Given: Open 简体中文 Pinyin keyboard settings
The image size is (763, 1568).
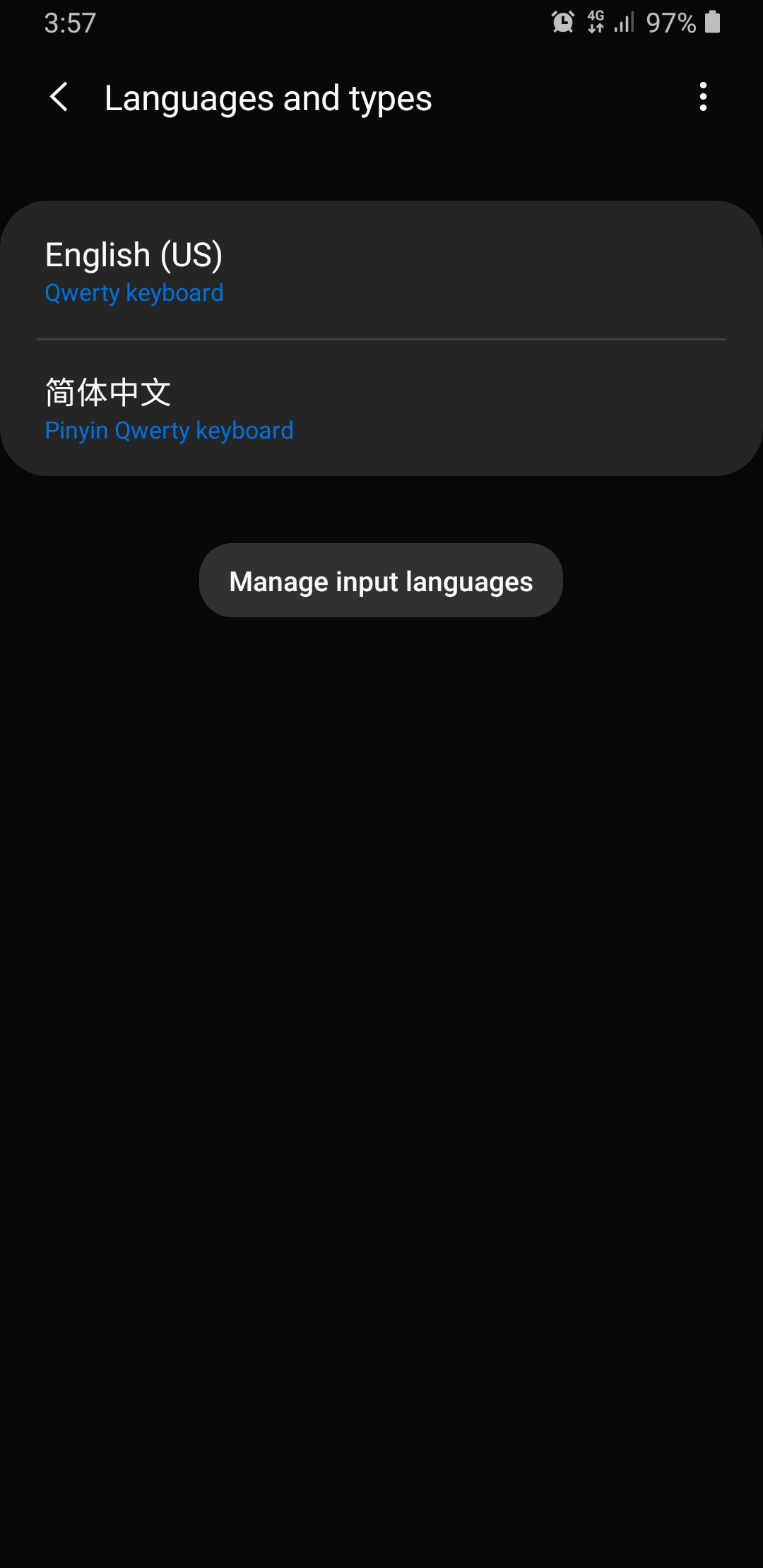Looking at the screenshot, I should pyautogui.click(x=381, y=408).
